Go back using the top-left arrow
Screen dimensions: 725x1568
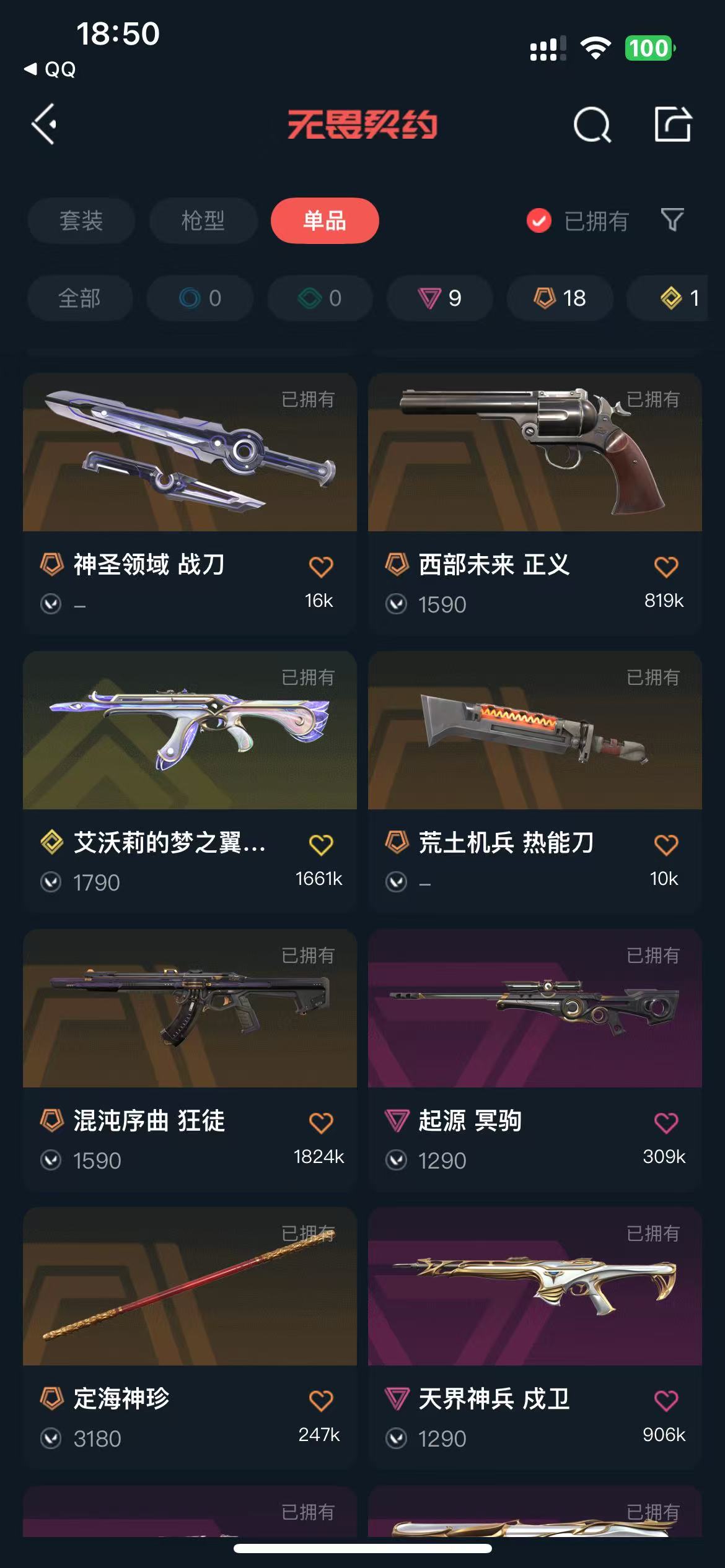pos(45,124)
